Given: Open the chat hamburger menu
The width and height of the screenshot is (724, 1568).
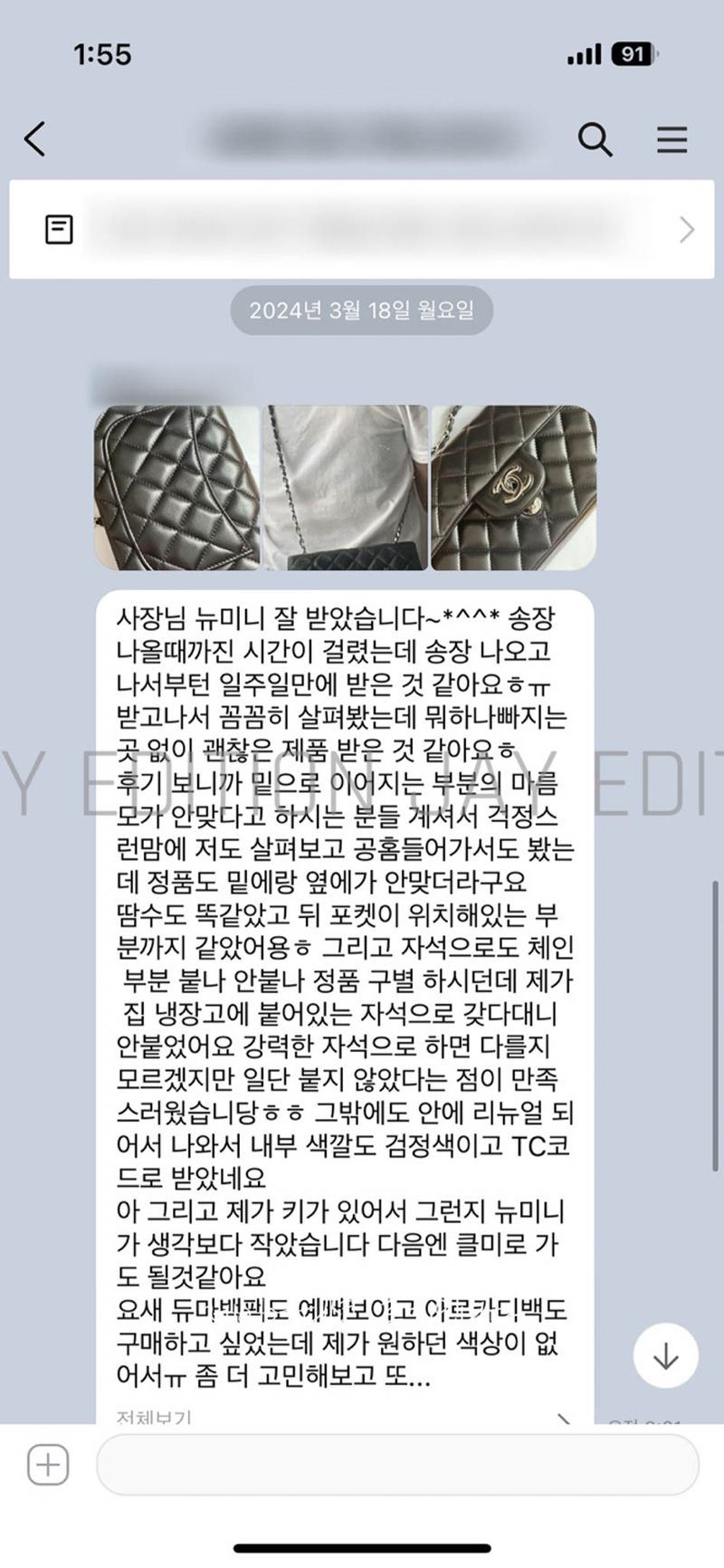Looking at the screenshot, I should tap(672, 139).
